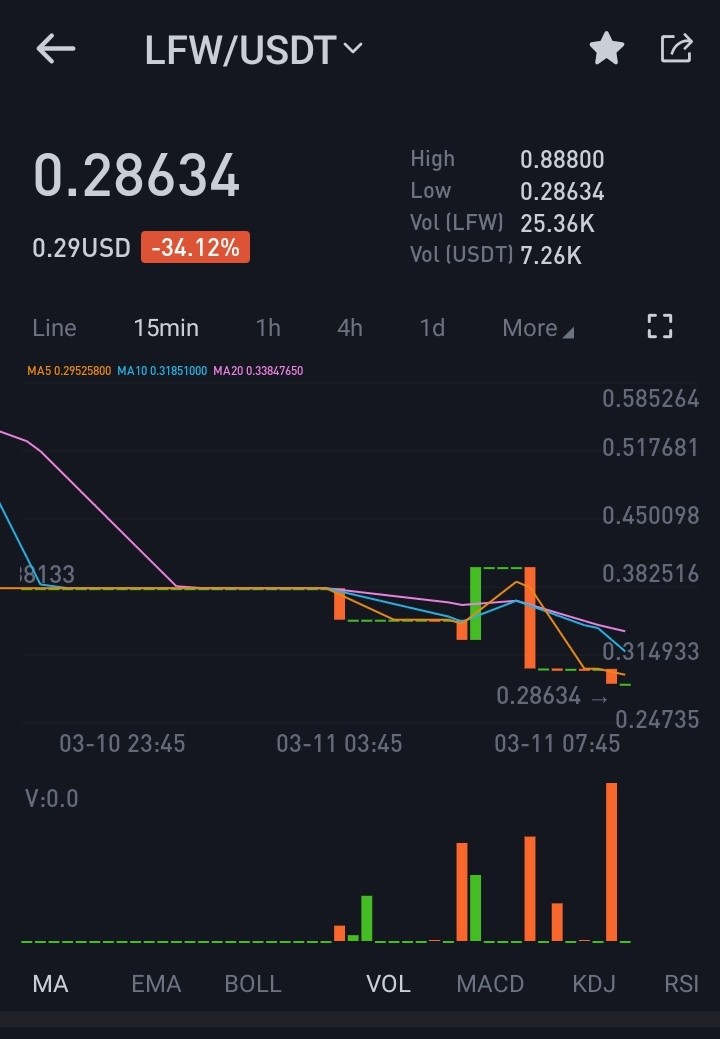Open the chart in fullscreen
Image resolution: width=720 pixels, height=1039 pixels.
pyautogui.click(x=660, y=326)
